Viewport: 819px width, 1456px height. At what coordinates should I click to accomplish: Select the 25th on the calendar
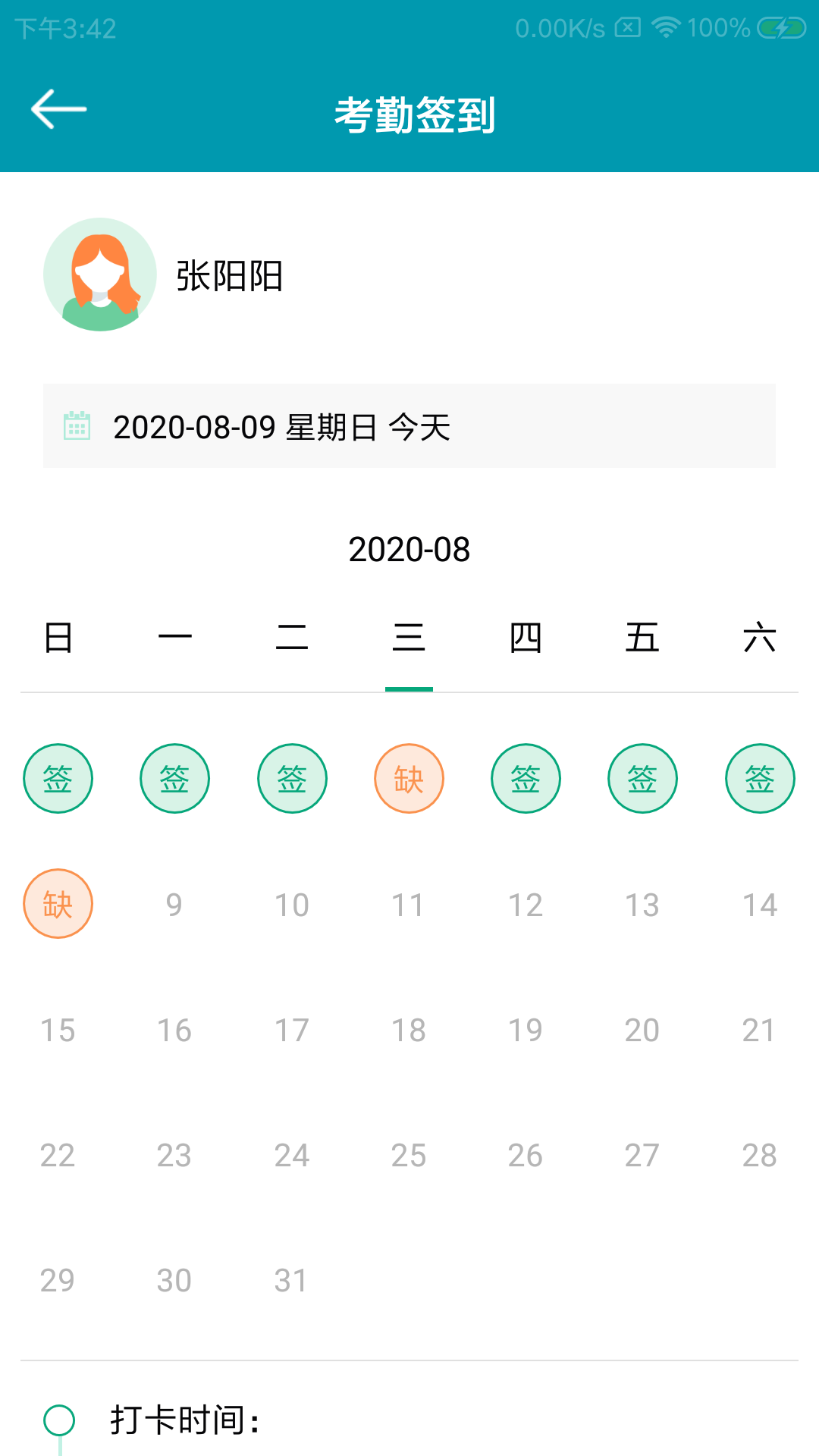pyautogui.click(x=409, y=1155)
